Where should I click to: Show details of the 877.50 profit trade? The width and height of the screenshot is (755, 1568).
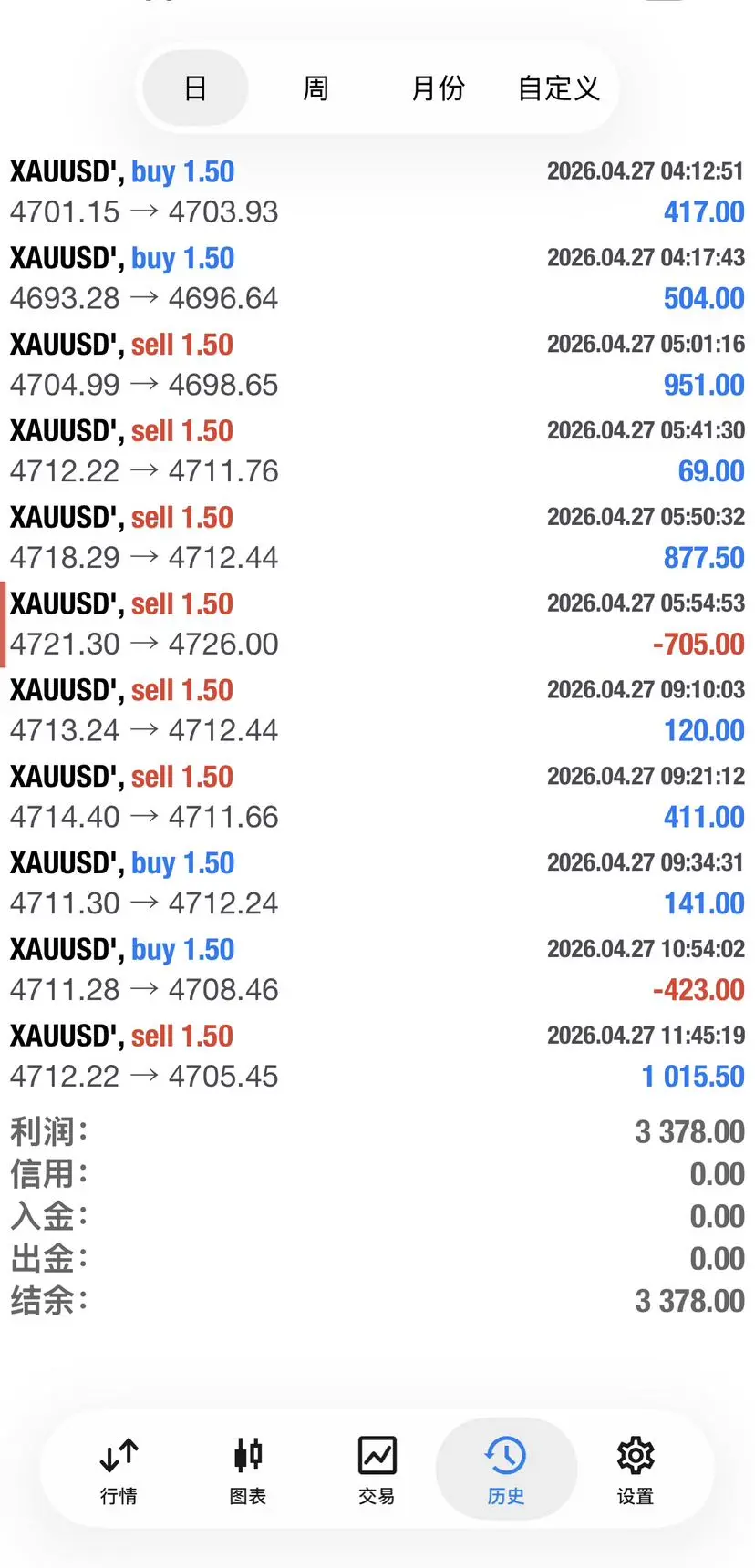pos(377,537)
